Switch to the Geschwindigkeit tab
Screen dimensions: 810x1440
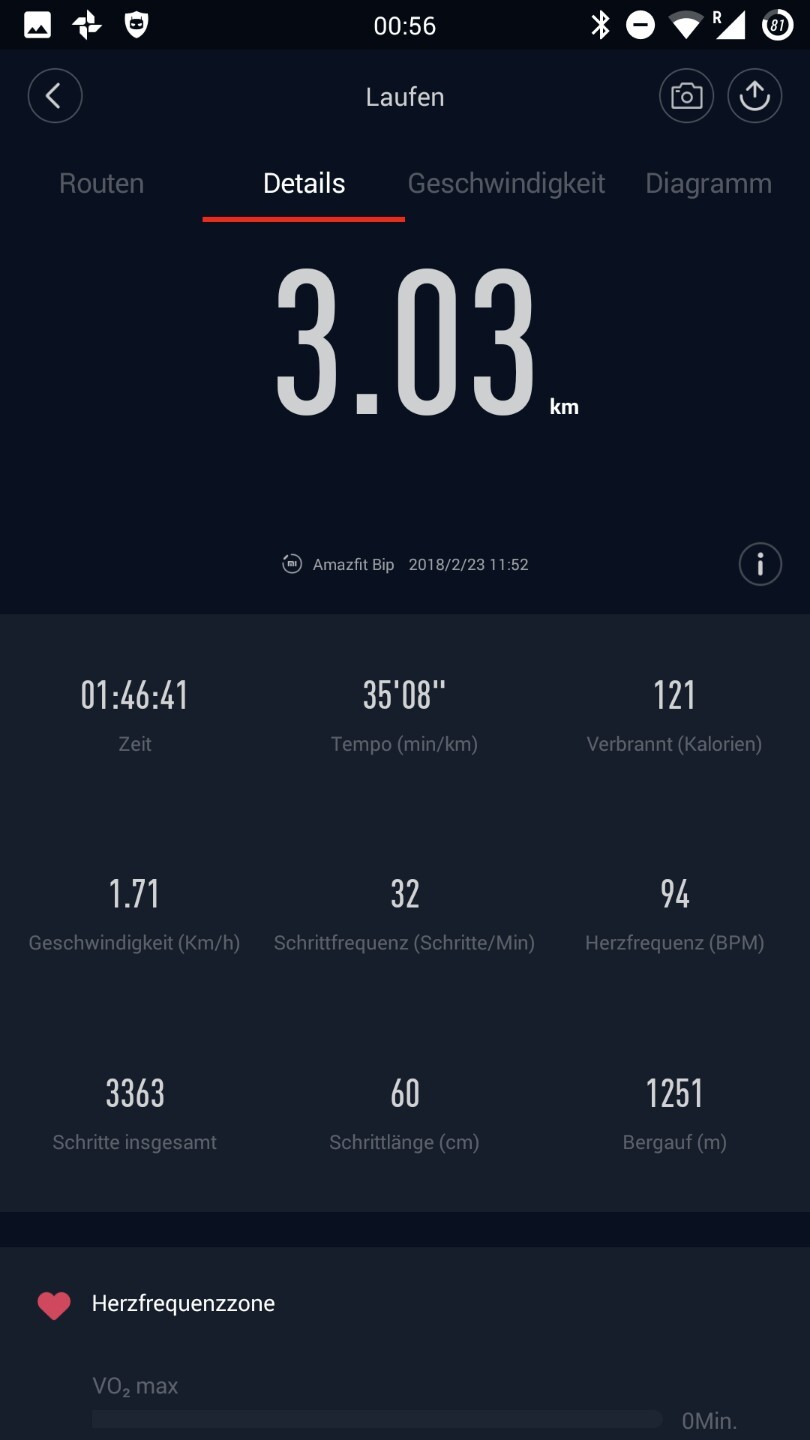[x=506, y=183]
